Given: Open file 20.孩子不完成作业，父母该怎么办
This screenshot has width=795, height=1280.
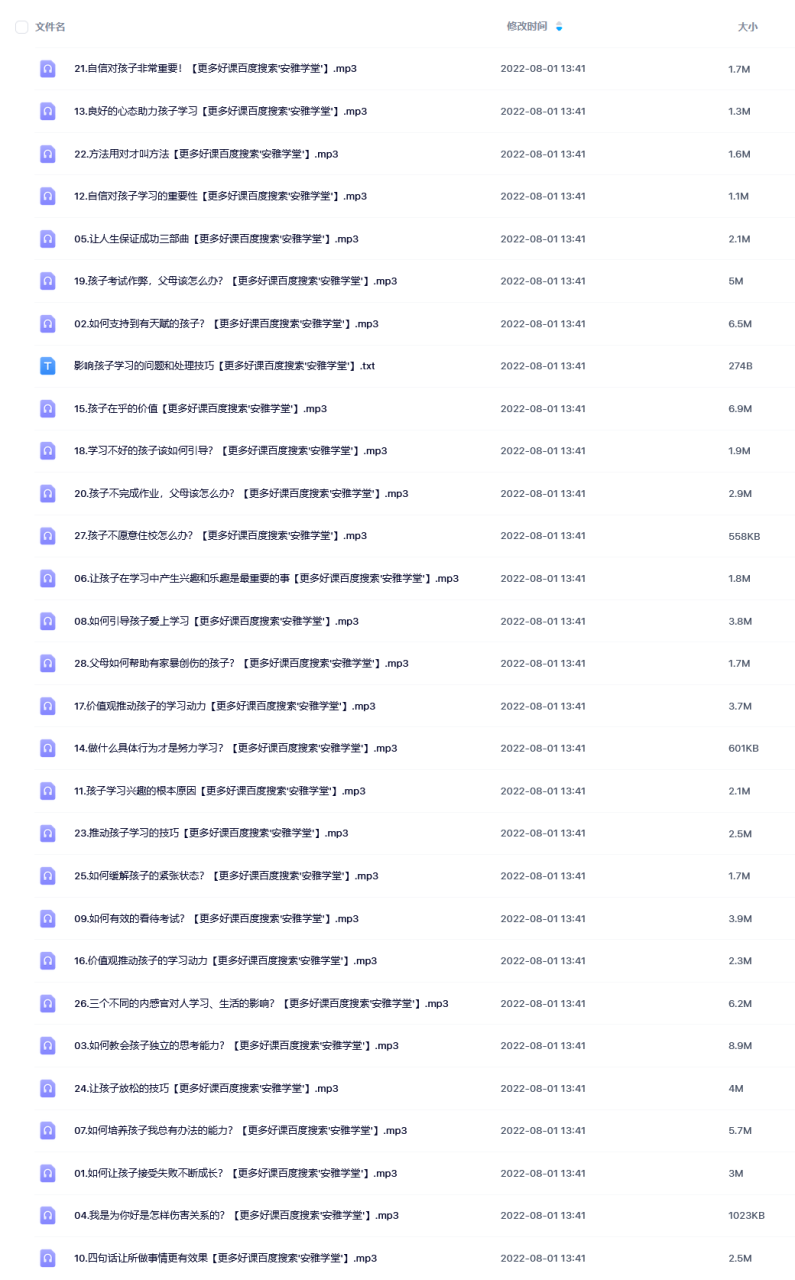Looking at the screenshot, I should [241, 494].
